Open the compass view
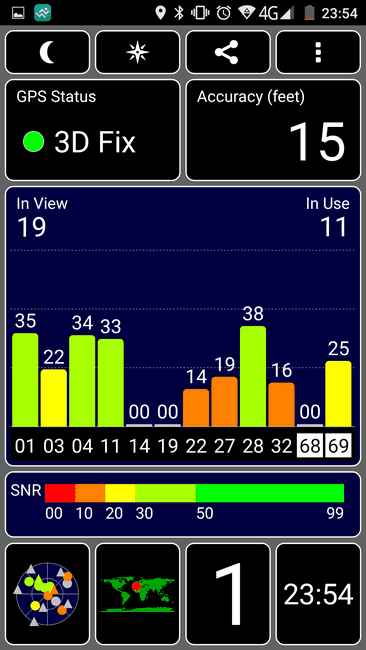This screenshot has width=366, height=650. [138, 52]
